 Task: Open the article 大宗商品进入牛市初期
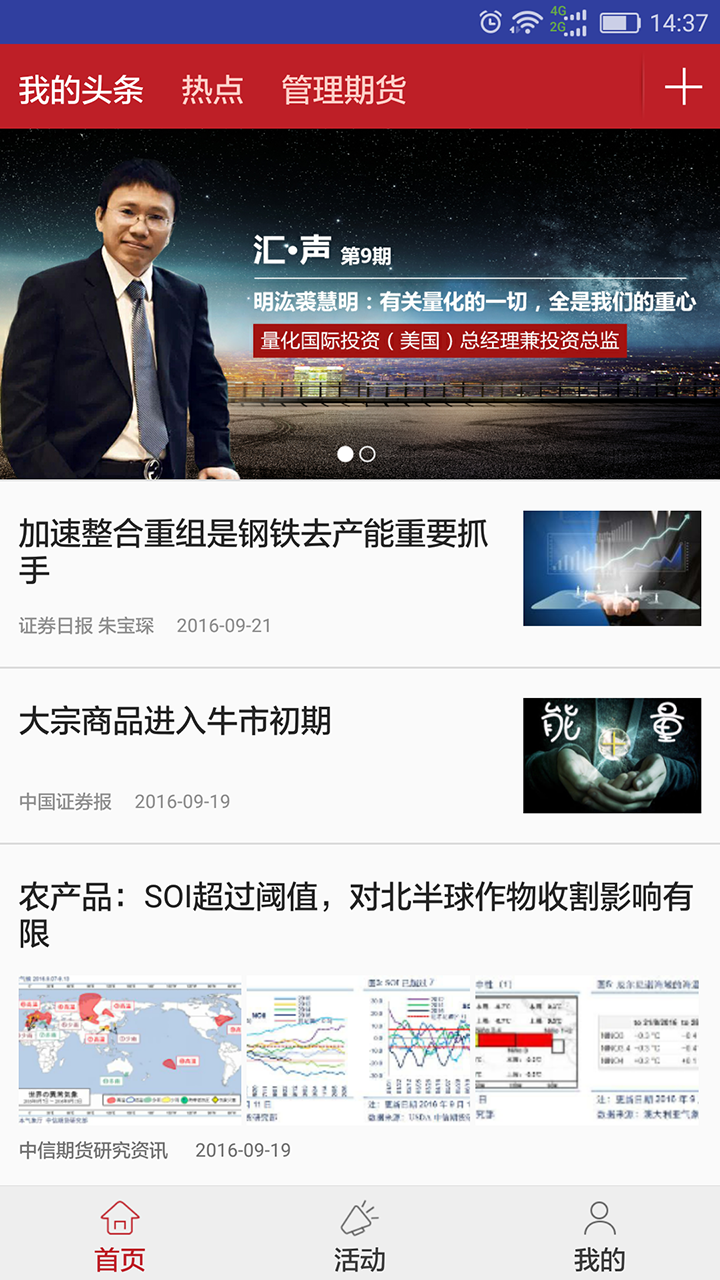pos(175,722)
